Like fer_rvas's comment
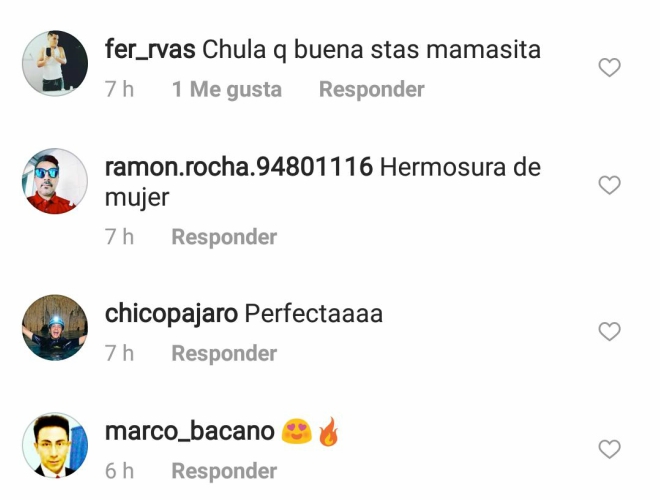The height and width of the screenshot is (500, 660). (609, 68)
